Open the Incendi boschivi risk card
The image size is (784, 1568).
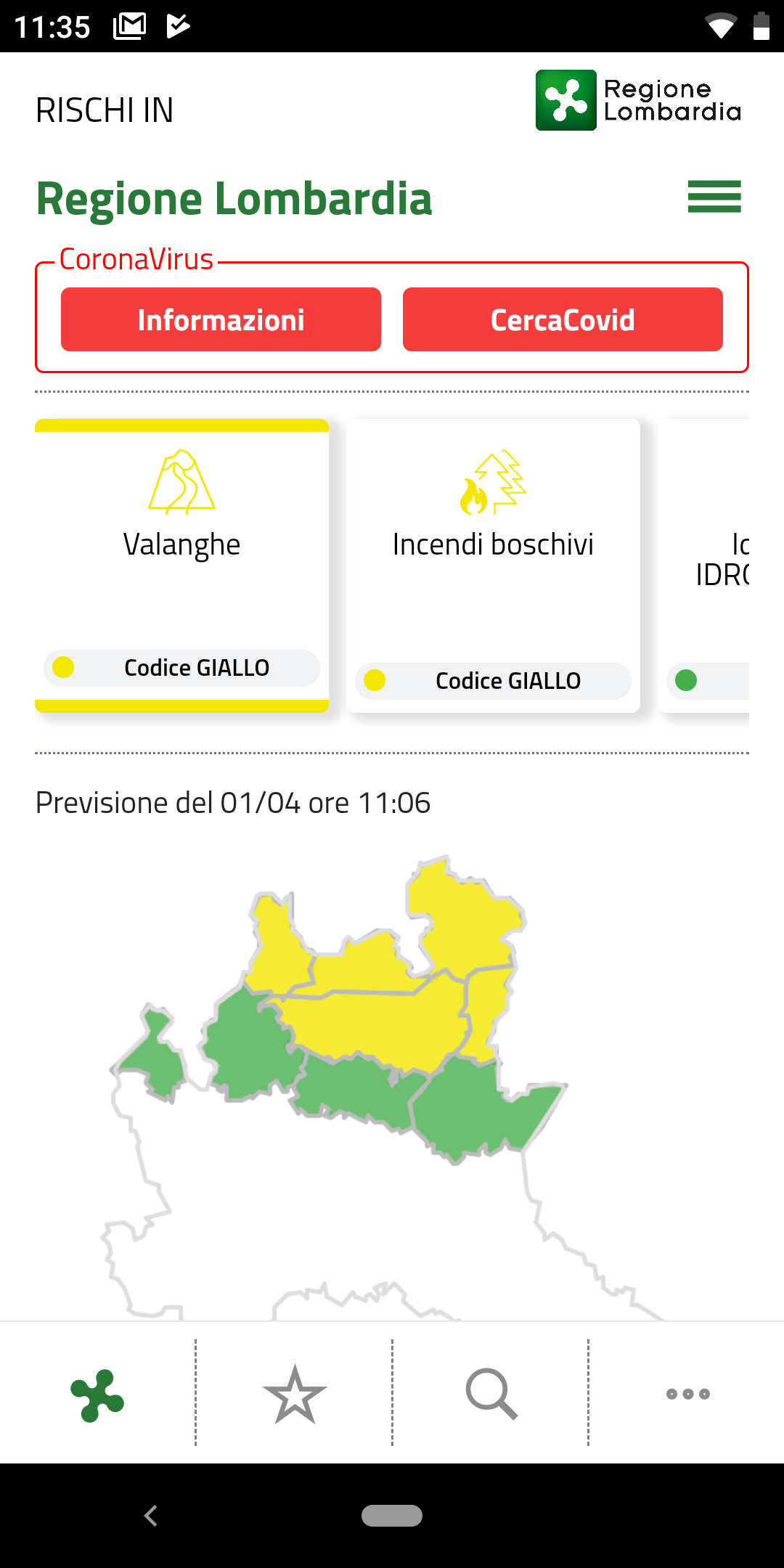pos(493,565)
